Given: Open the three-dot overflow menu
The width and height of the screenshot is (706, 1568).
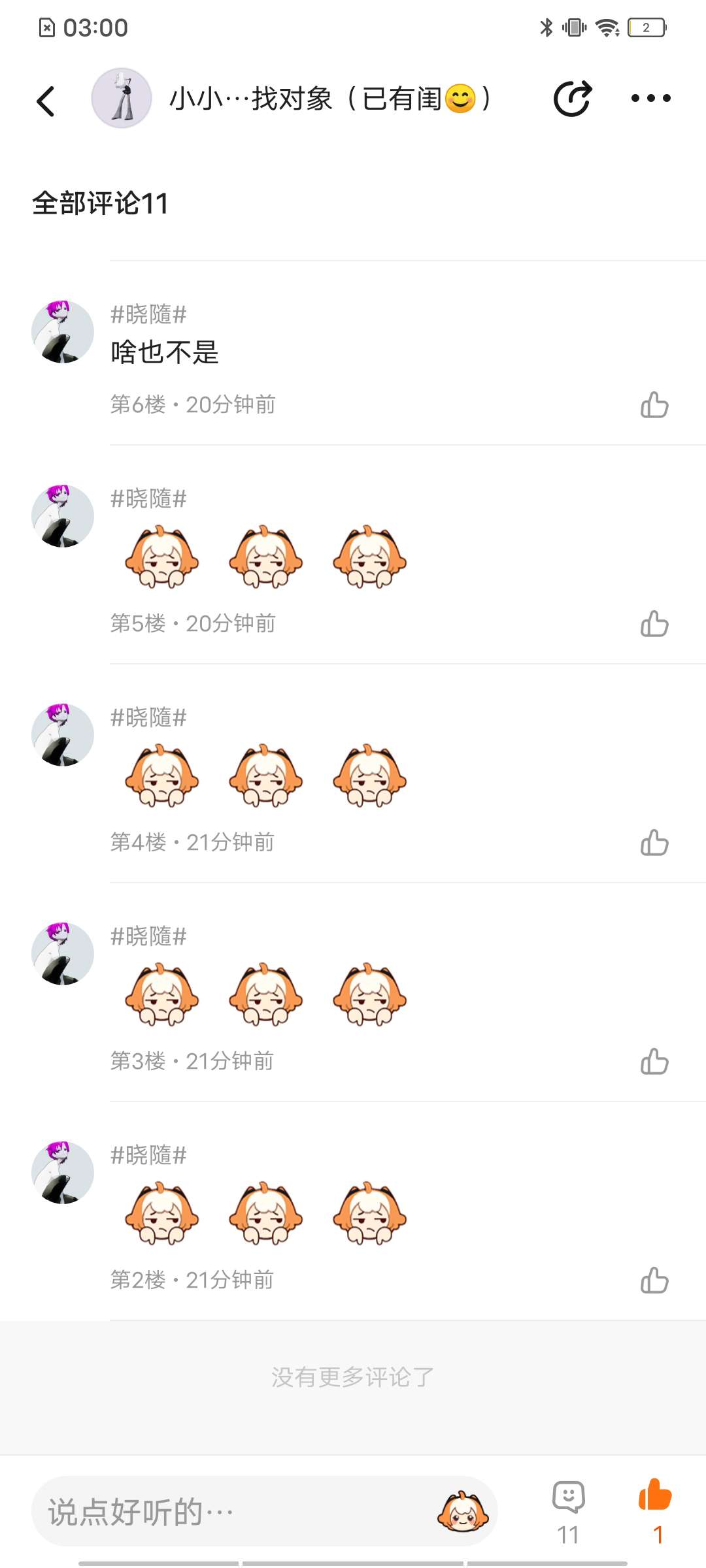Looking at the screenshot, I should (650, 99).
